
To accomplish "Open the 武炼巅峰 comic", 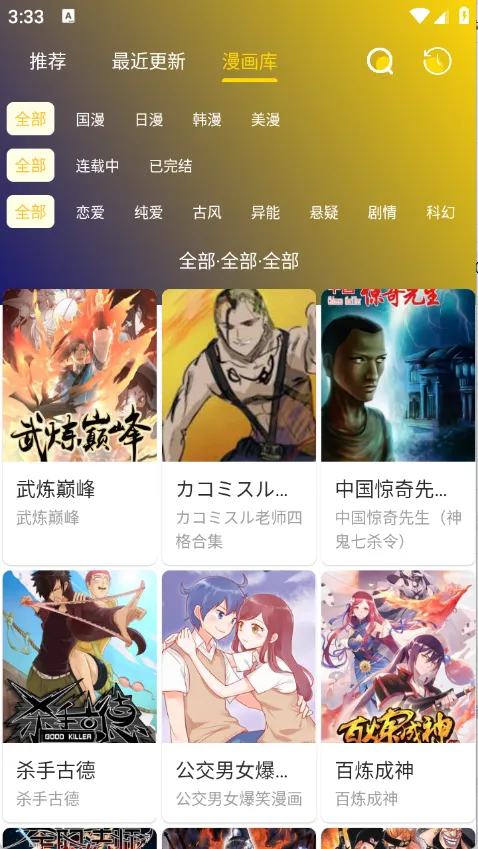I will click(80, 427).
